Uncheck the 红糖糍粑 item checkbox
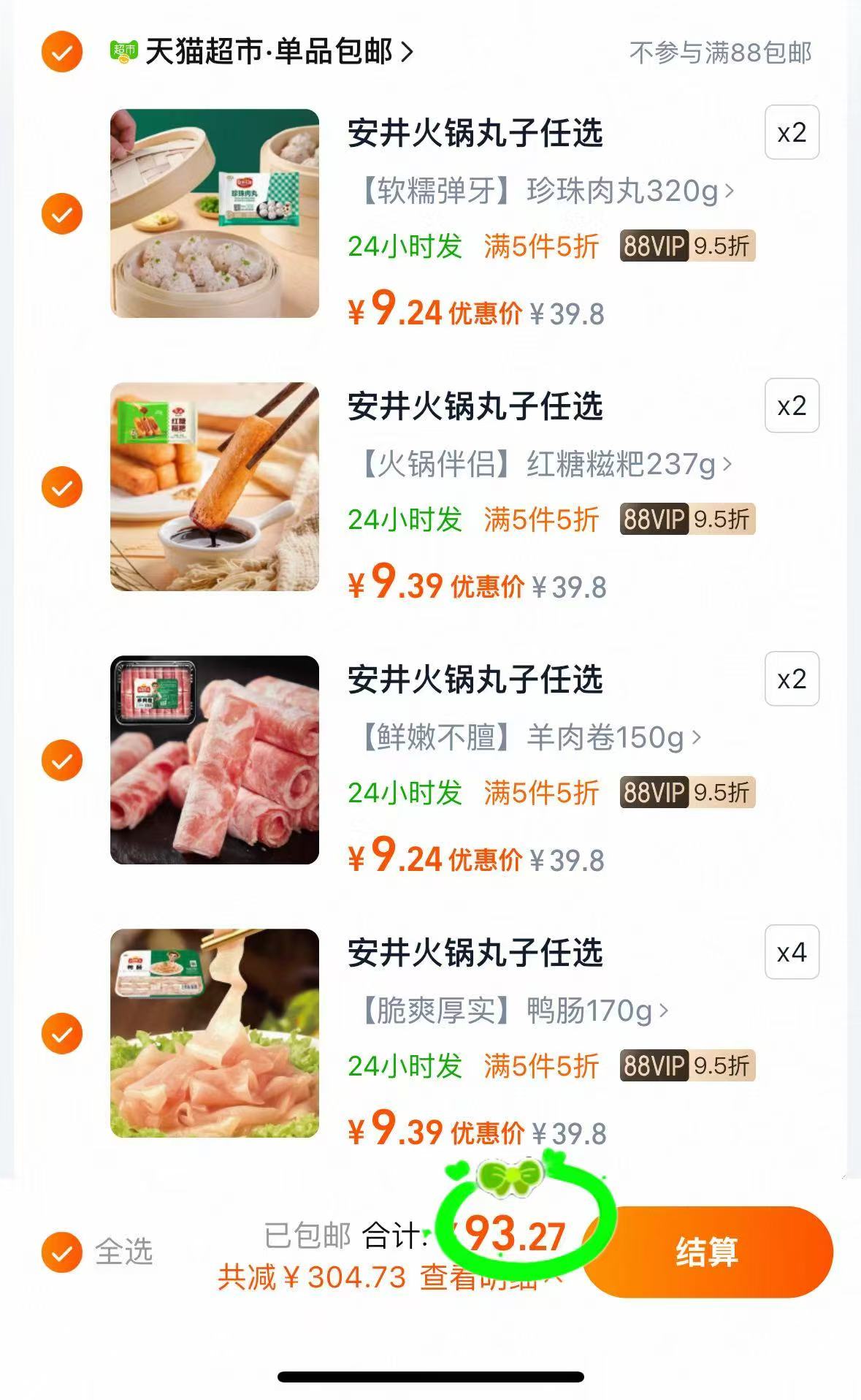Screen dimensions: 861x1400 (x=61, y=486)
